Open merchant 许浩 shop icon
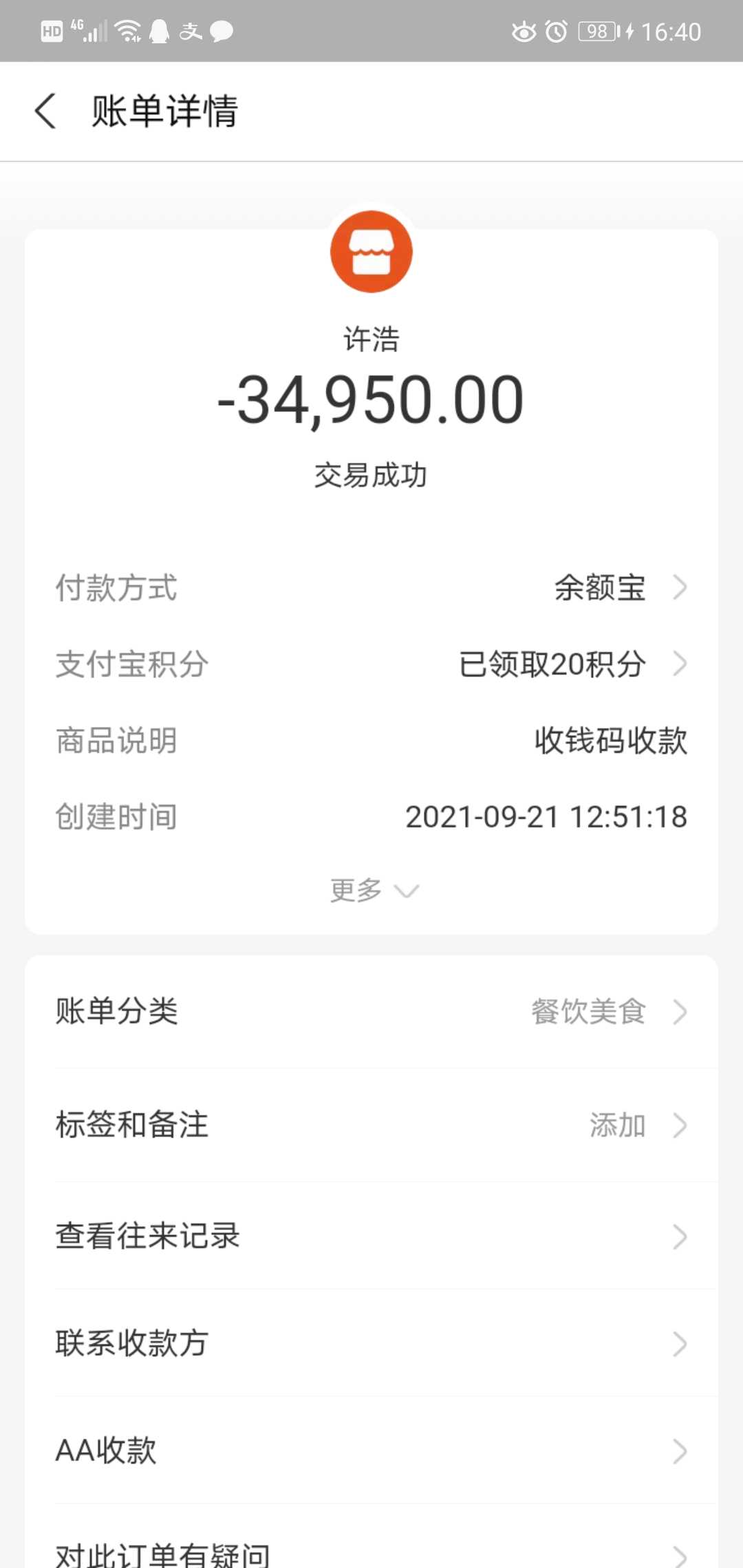Viewport: 743px width, 1568px height. click(x=371, y=252)
